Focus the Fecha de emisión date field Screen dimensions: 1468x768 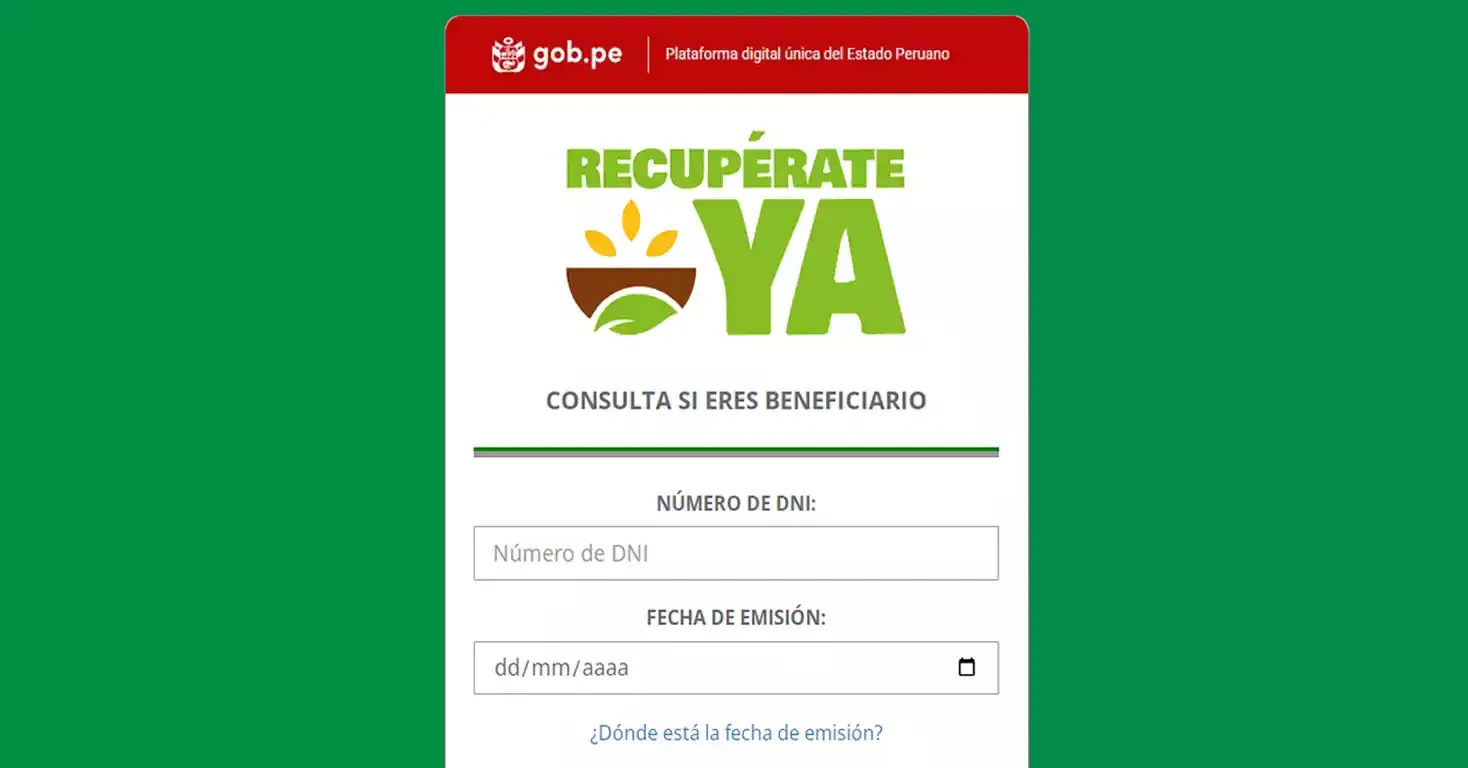(700, 668)
